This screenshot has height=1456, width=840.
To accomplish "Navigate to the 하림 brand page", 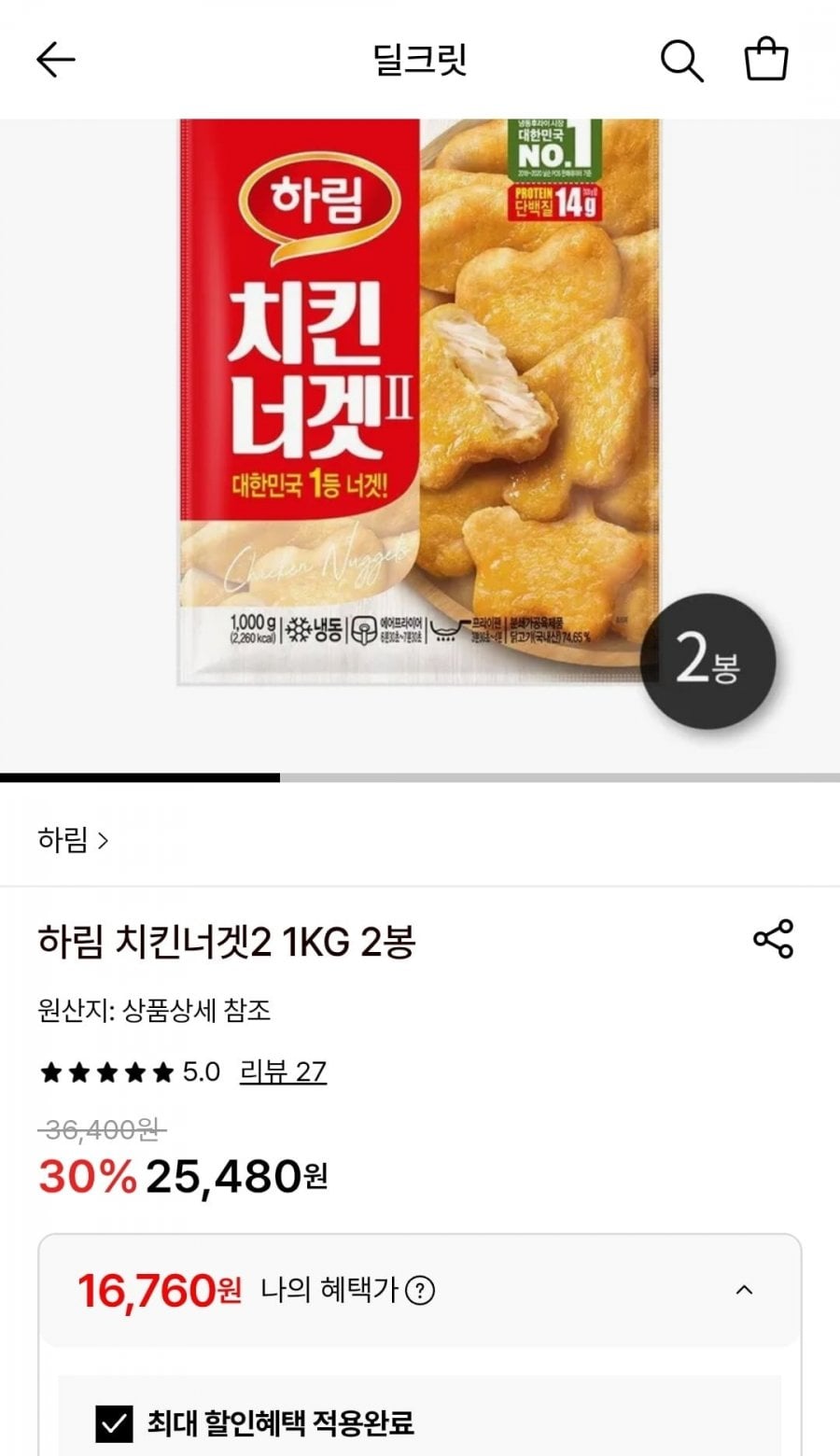I will [x=62, y=840].
